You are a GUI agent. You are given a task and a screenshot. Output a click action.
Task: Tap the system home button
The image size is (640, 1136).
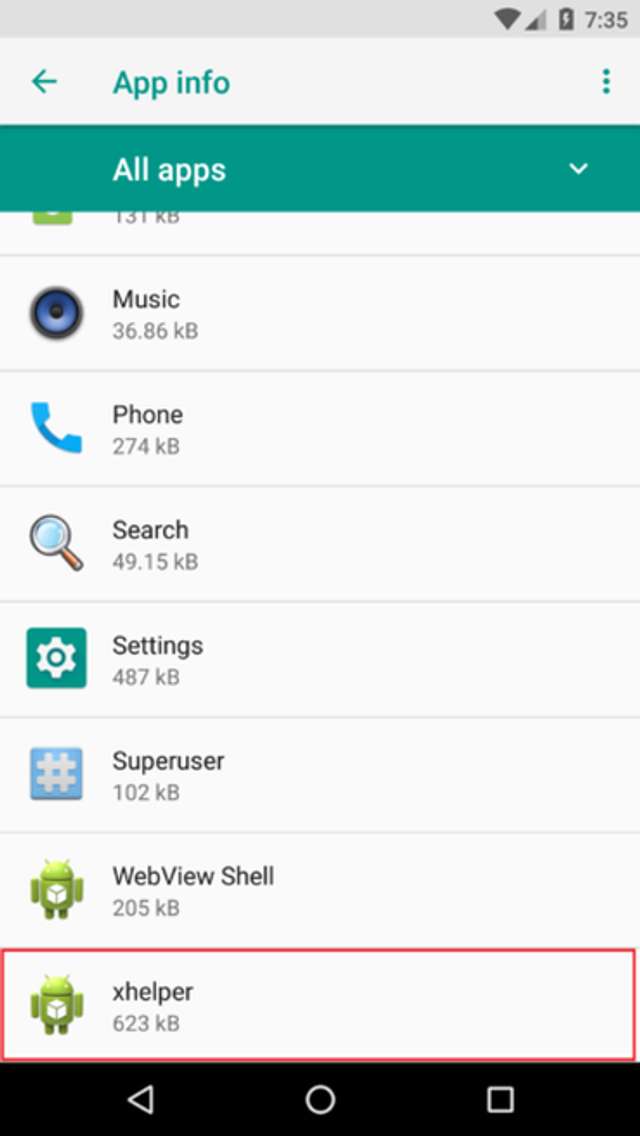point(320,1099)
